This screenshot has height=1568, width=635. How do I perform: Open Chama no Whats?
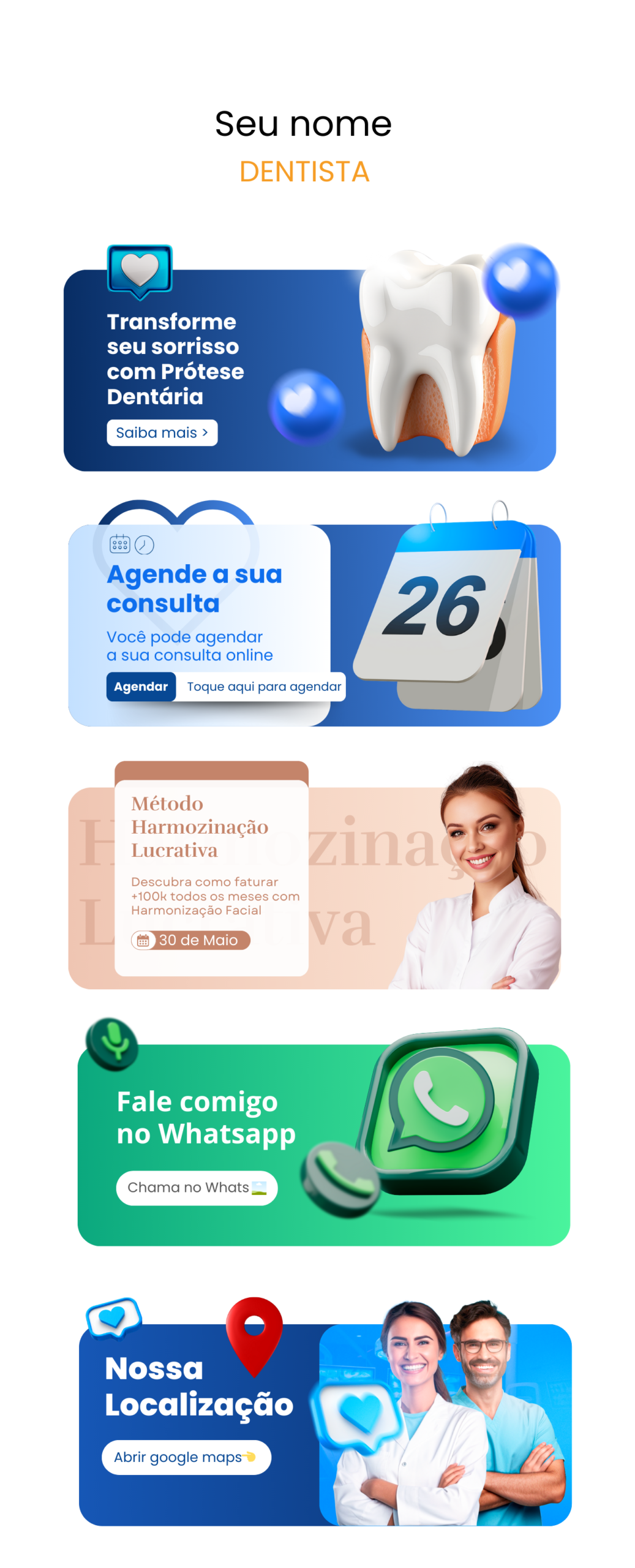click(197, 1187)
